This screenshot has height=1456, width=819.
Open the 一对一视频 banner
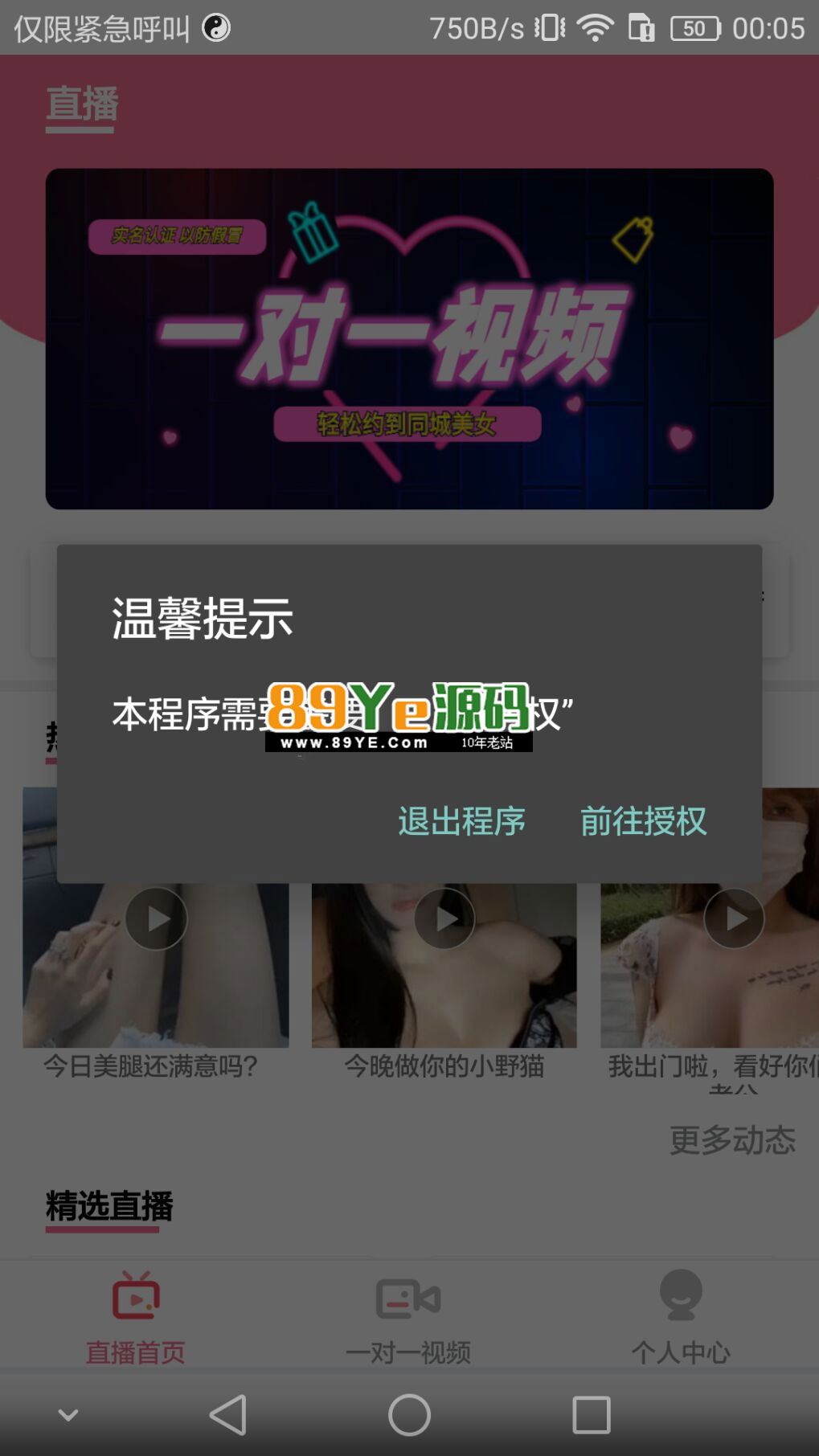pos(409,338)
